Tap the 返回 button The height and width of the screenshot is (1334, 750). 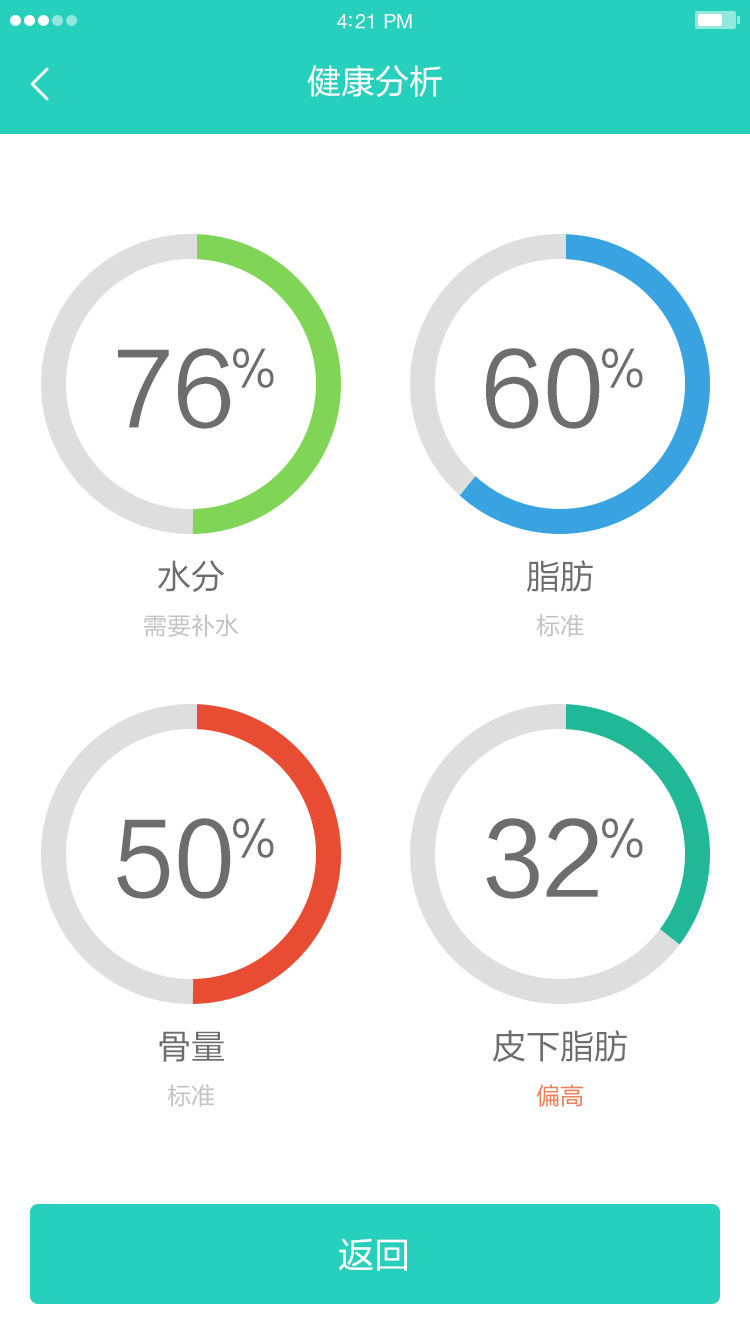click(375, 1254)
